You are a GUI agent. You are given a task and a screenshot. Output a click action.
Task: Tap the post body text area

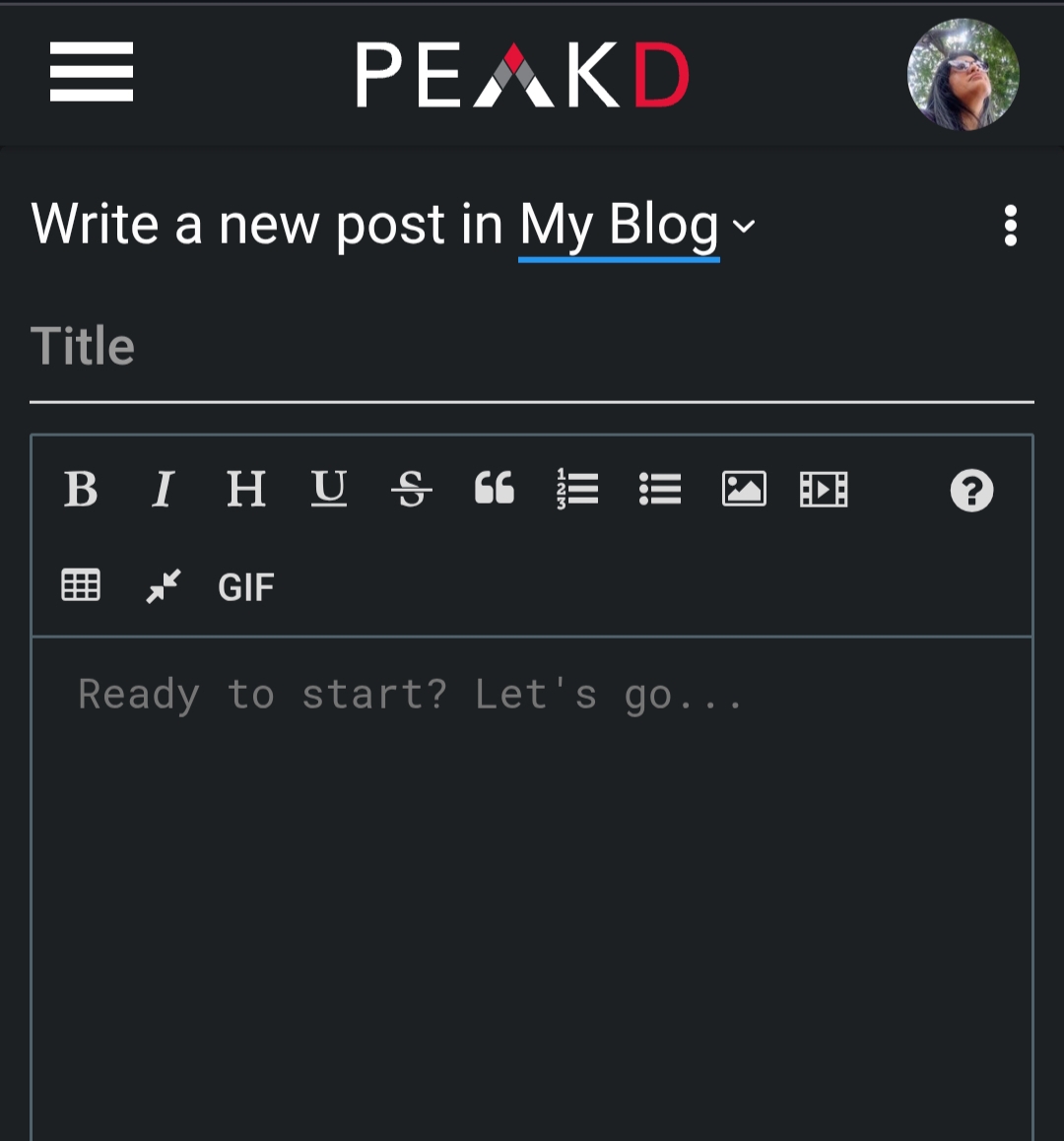tap(532, 887)
